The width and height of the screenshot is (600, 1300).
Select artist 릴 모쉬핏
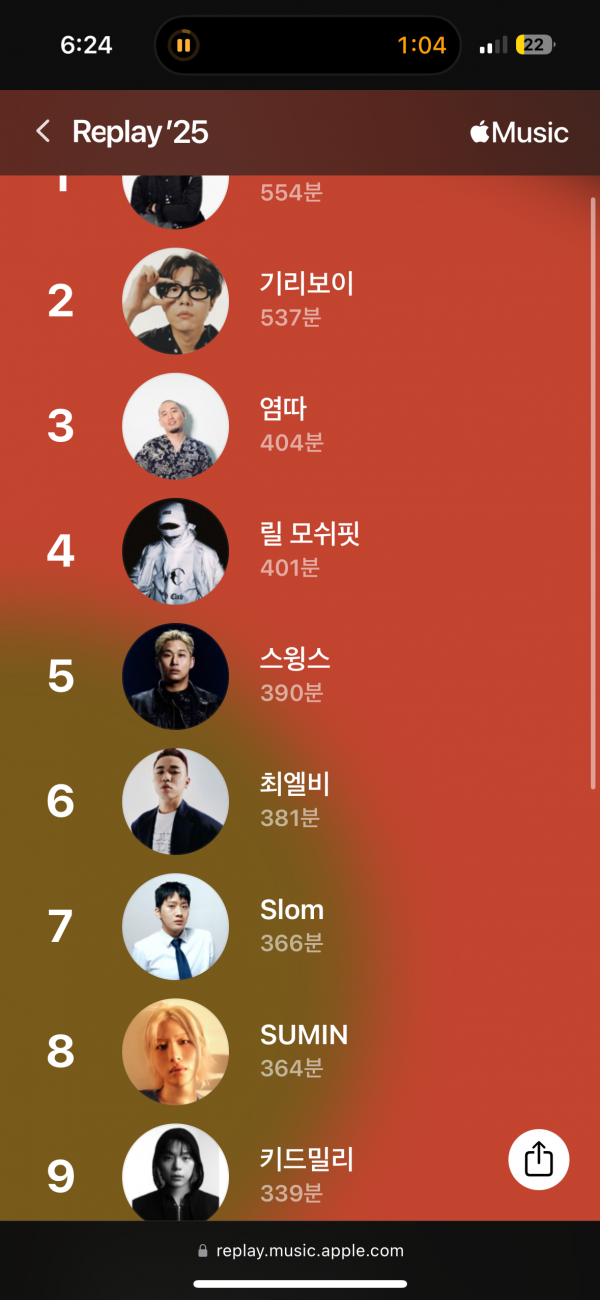coord(308,534)
